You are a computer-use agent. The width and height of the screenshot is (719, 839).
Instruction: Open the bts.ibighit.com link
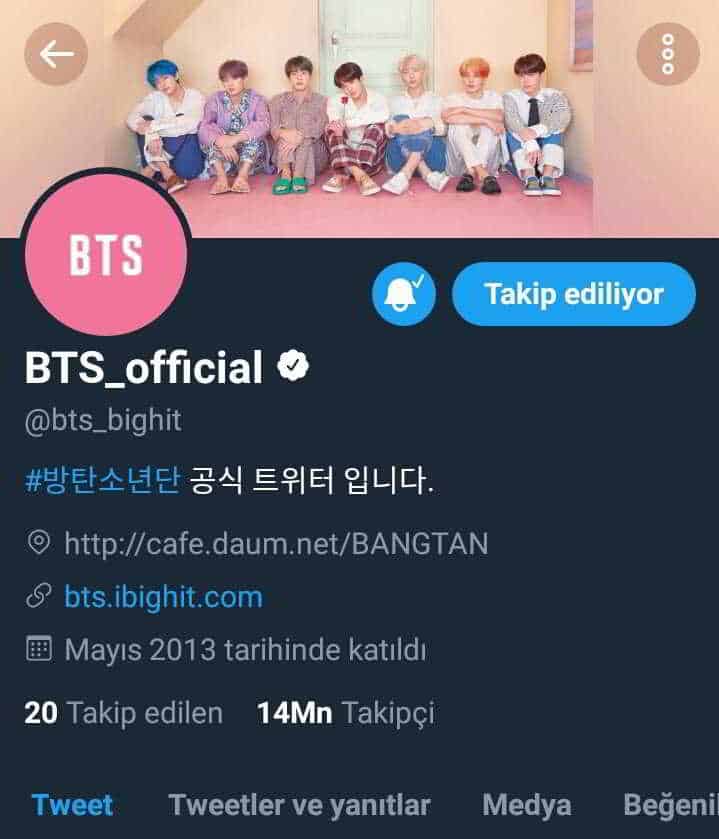click(163, 597)
